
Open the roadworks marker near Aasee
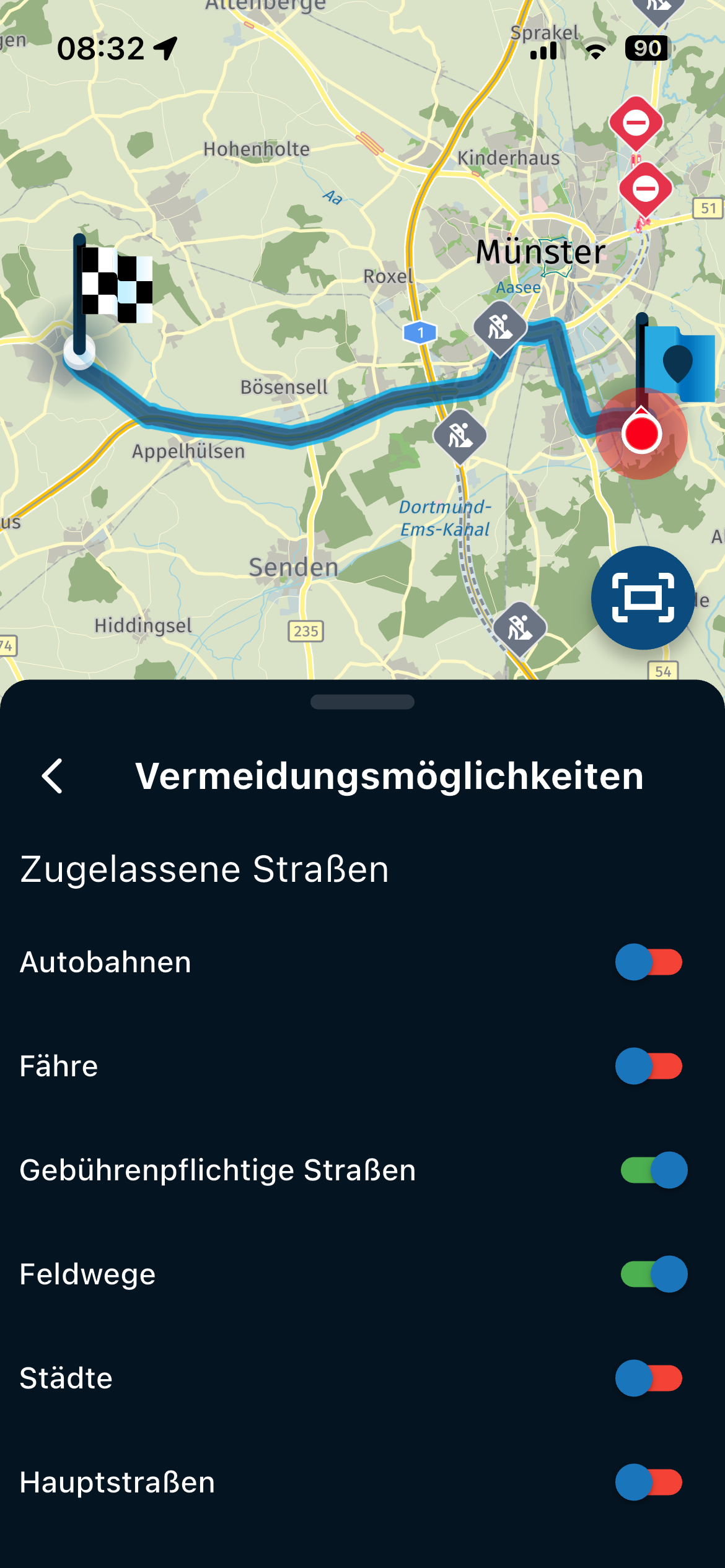click(x=499, y=328)
